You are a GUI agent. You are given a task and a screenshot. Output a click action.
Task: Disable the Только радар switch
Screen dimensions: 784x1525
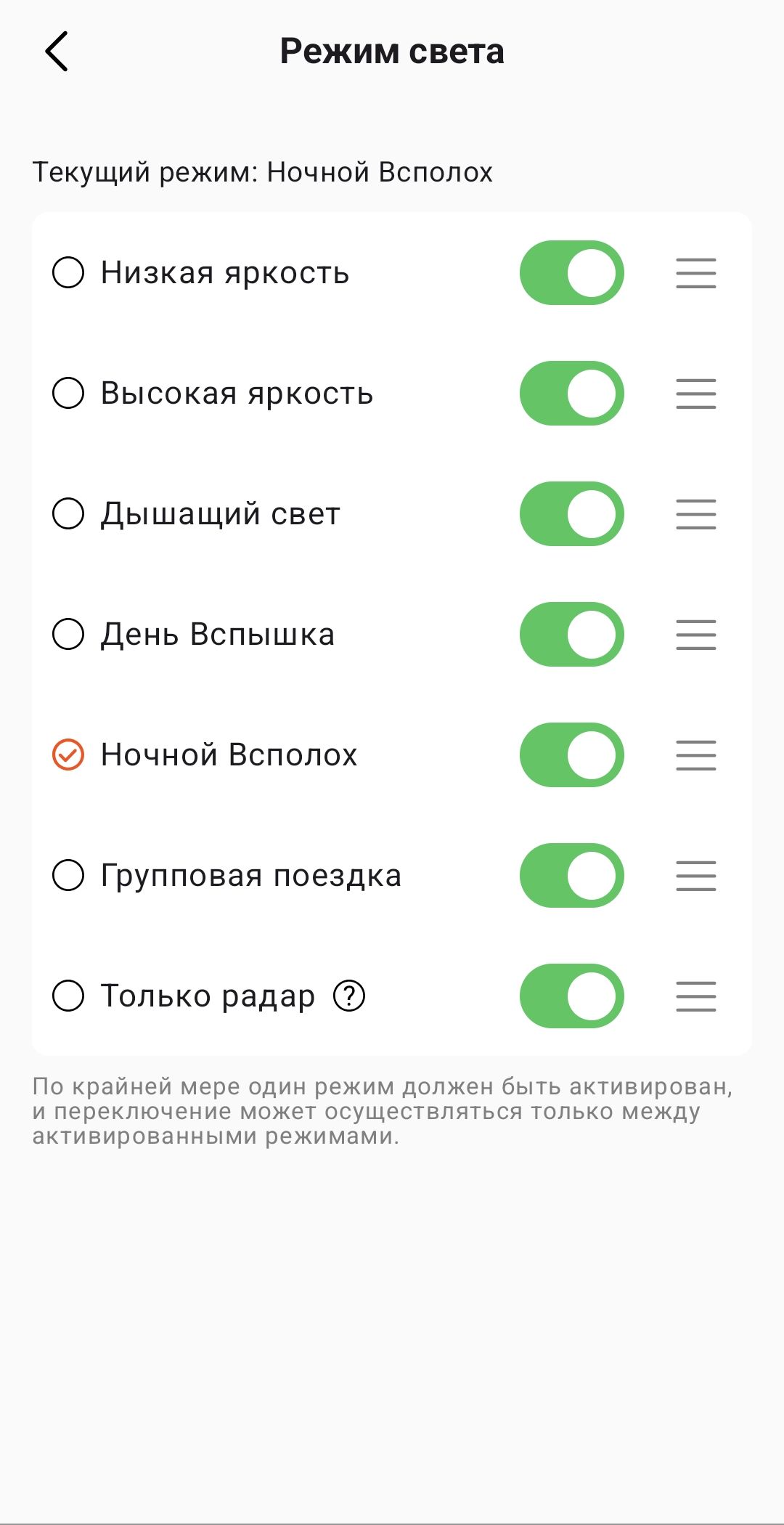click(571, 996)
